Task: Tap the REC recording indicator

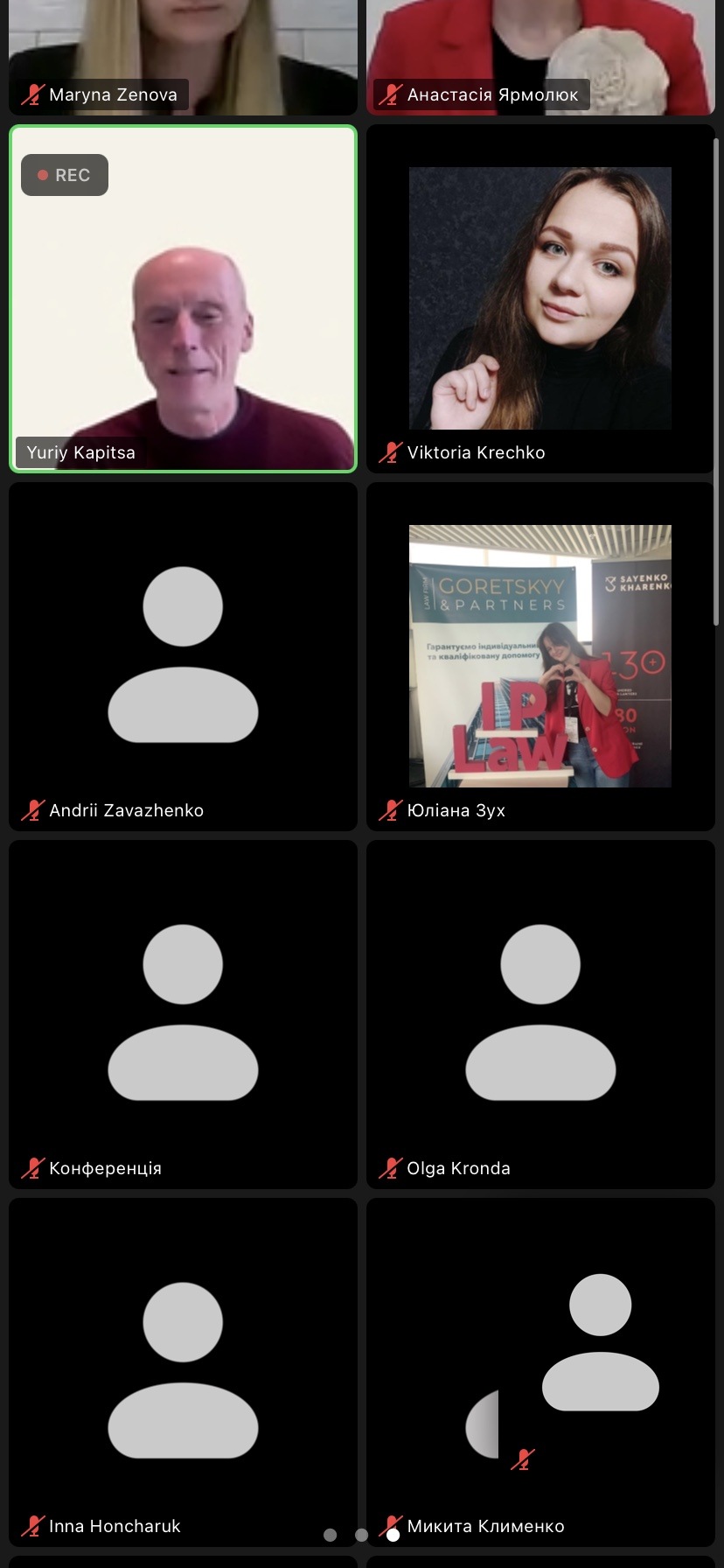Action: pyautogui.click(x=65, y=175)
